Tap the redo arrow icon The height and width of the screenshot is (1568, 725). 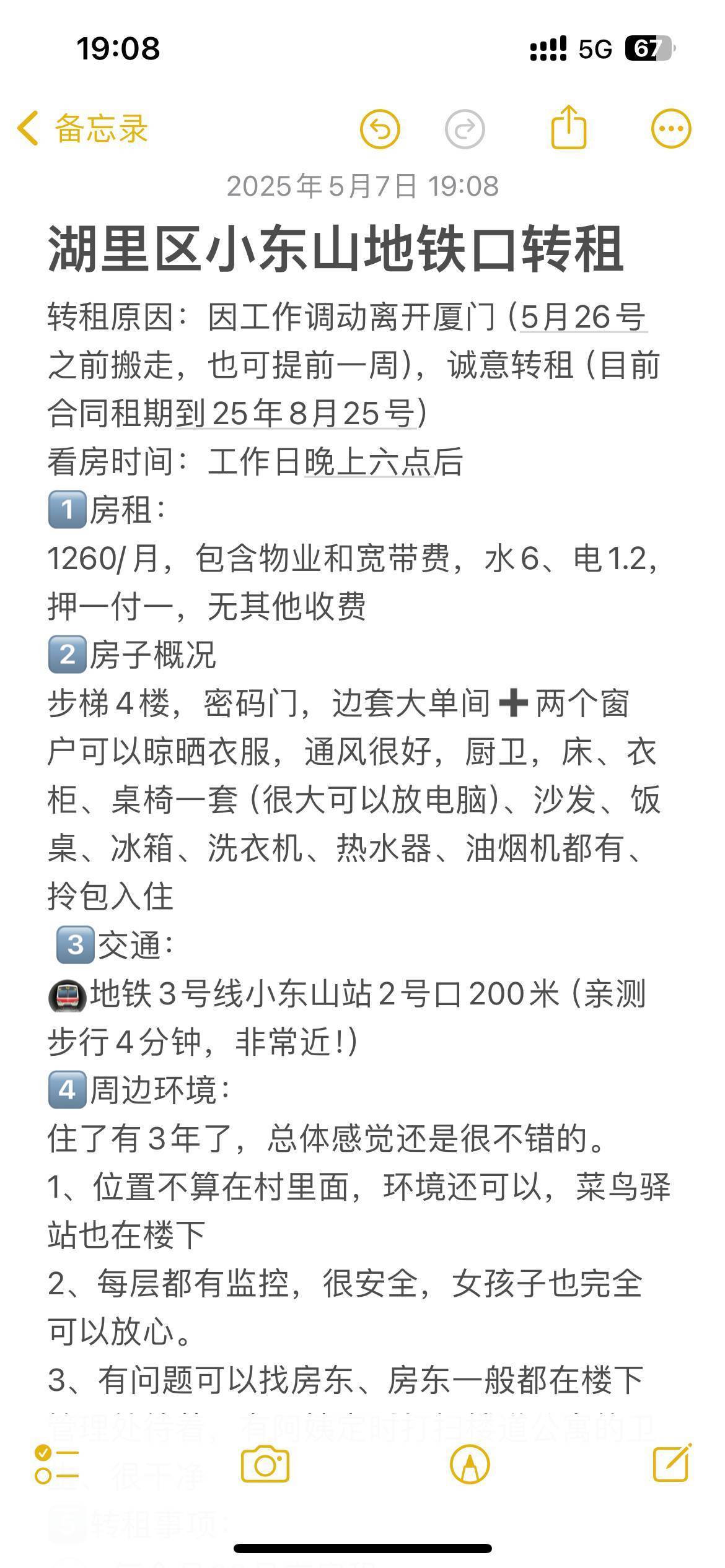(465, 129)
